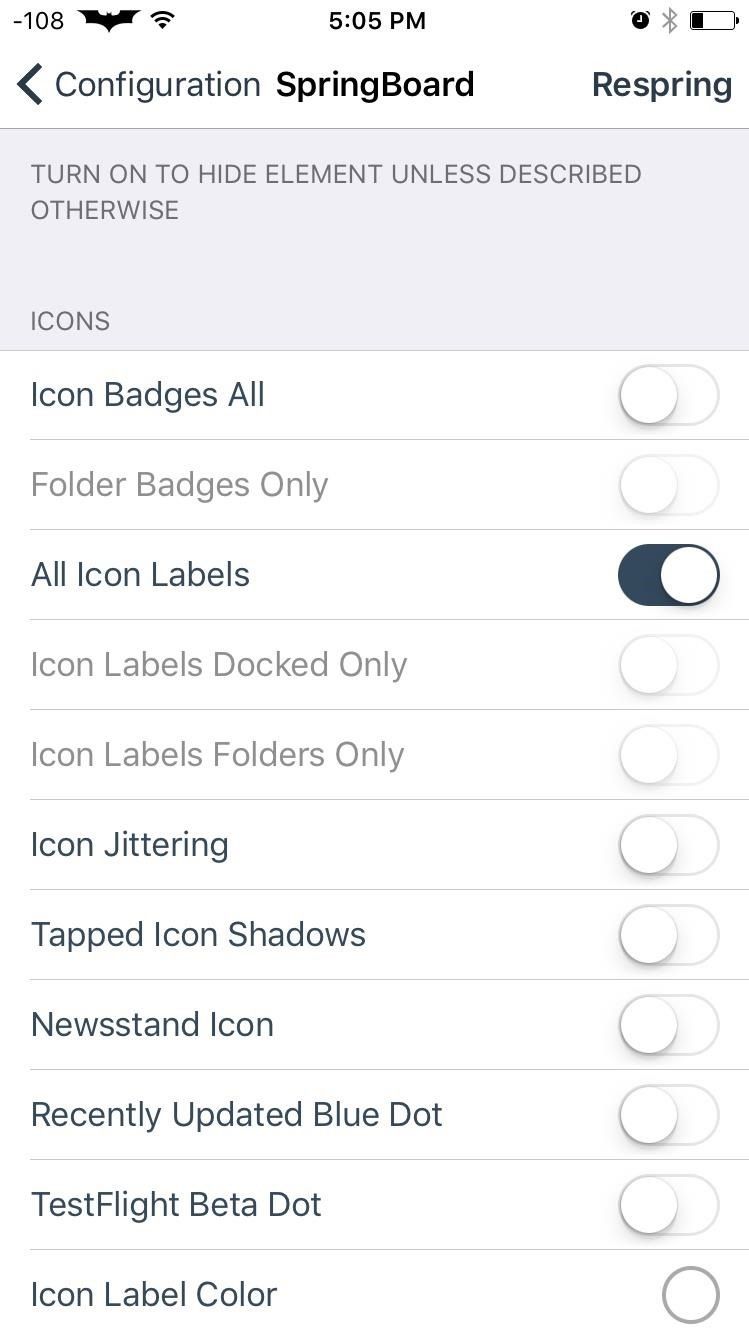The height and width of the screenshot is (1334, 749).
Task: Tap the Respring button
Action: pyautogui.click(x=661, y=84)
